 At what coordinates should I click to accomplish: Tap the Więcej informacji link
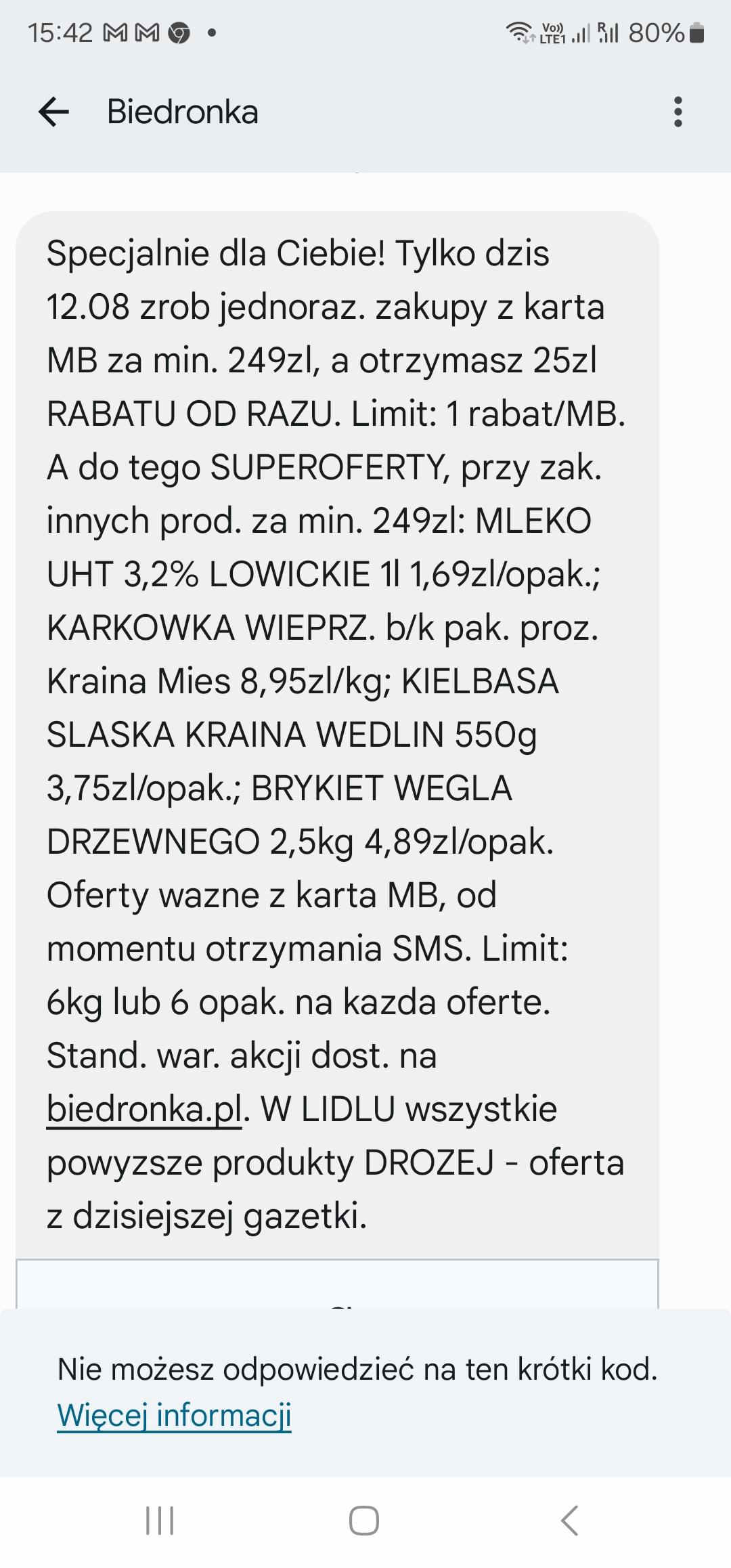click(x=174, y=1415)
